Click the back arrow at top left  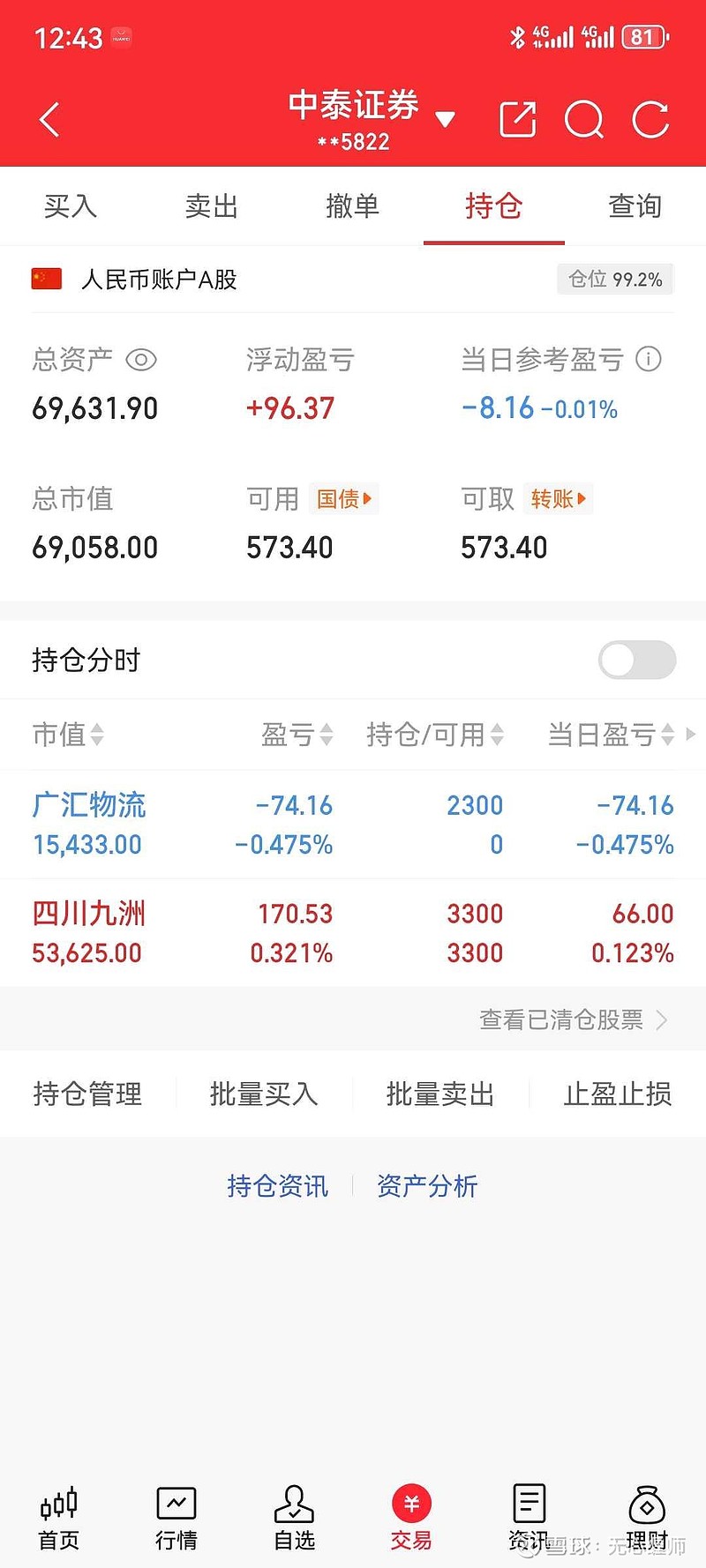[49, 119]
